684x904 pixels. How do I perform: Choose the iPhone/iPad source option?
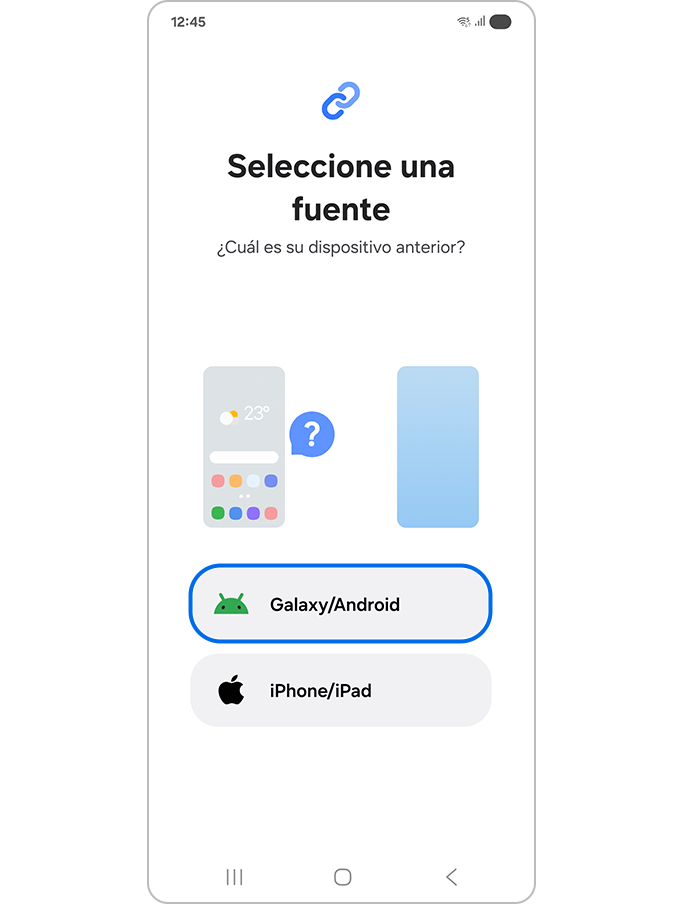[340, 690]
